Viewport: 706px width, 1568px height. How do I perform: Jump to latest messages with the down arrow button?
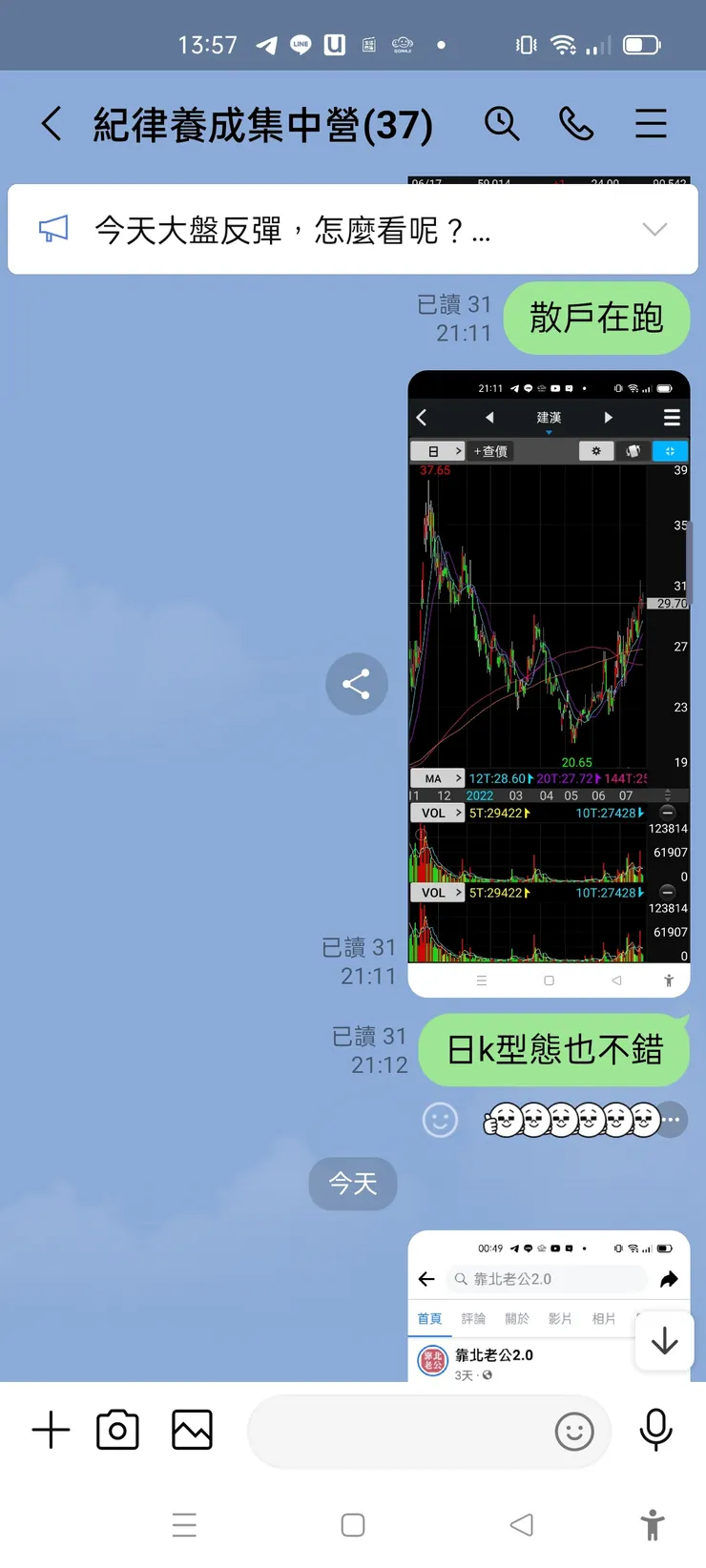(x=663, y=1341)
